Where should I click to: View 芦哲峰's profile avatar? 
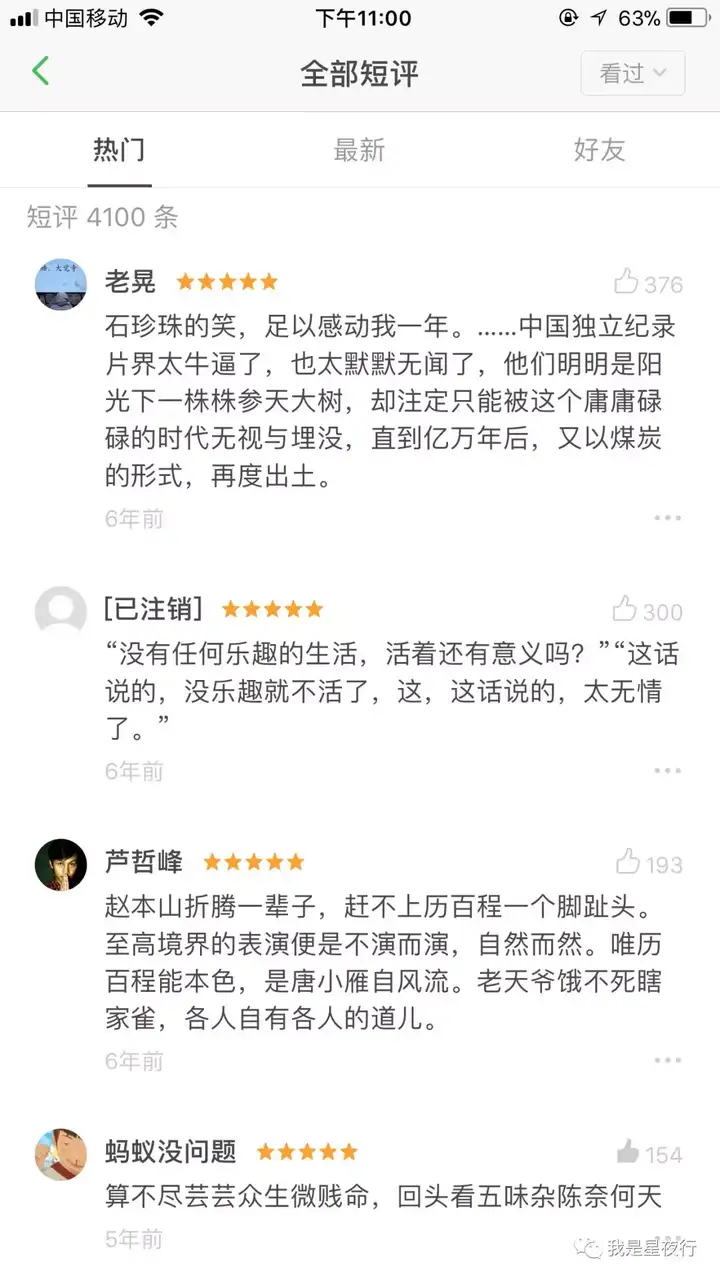(x=60, y=864)
